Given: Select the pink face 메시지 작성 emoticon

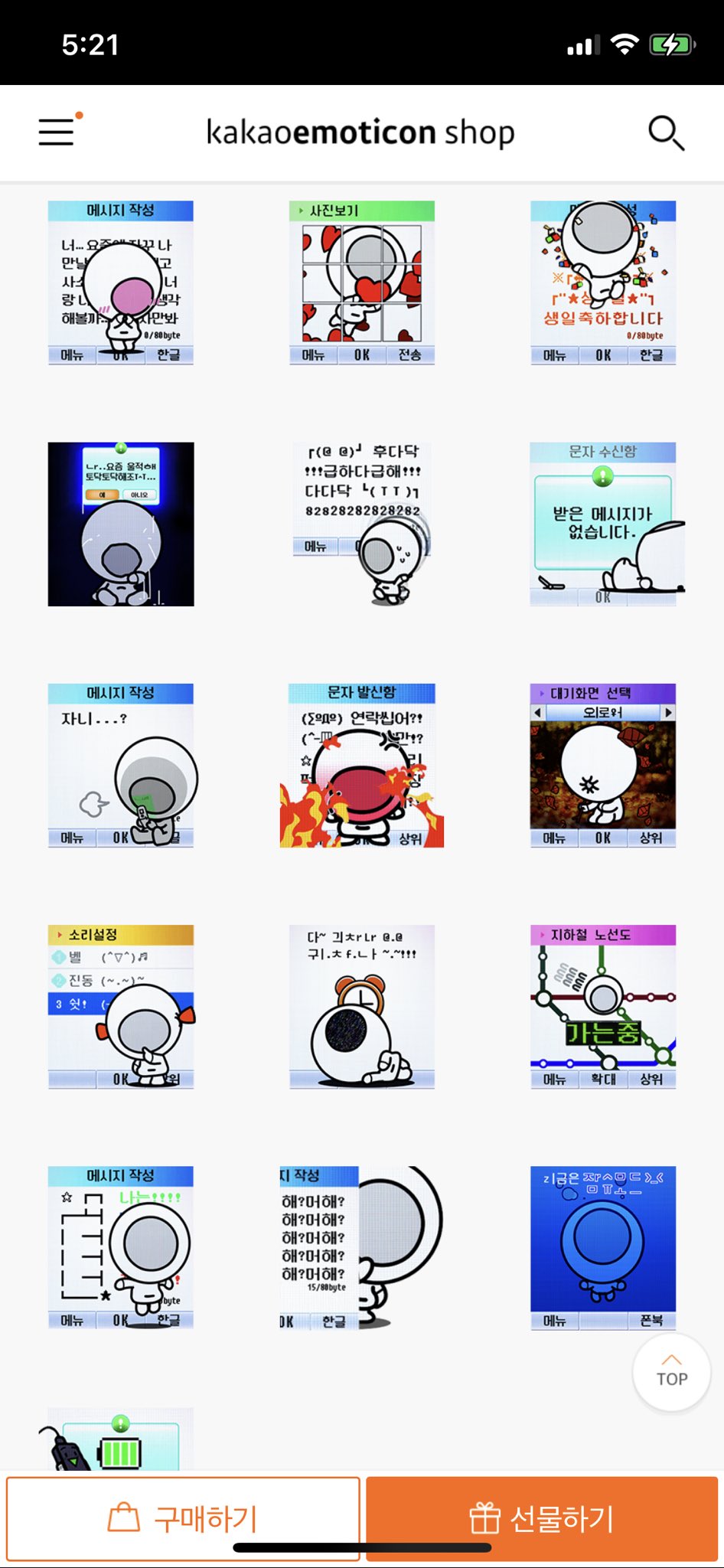Looking at the screenshot, I should coord(121,283).
